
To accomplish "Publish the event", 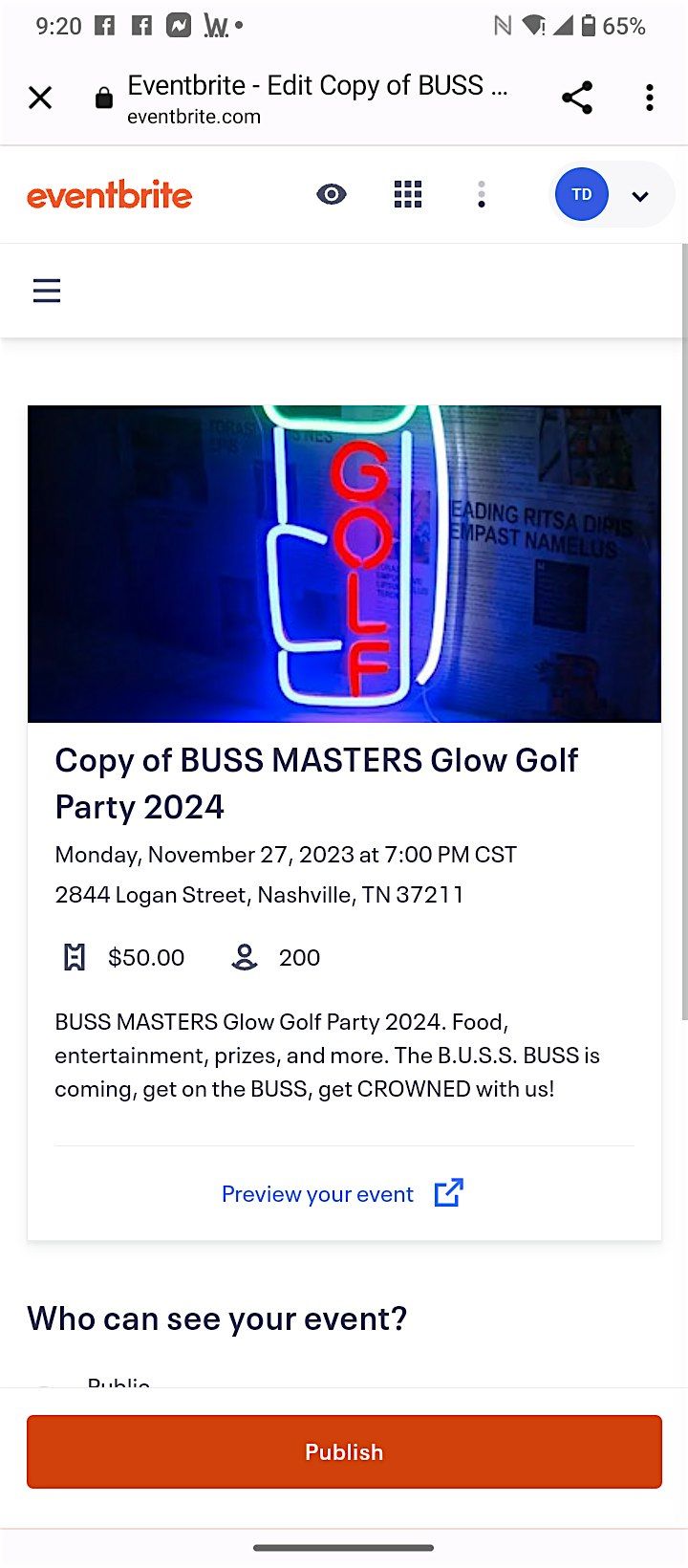I will pos(344,1451).
